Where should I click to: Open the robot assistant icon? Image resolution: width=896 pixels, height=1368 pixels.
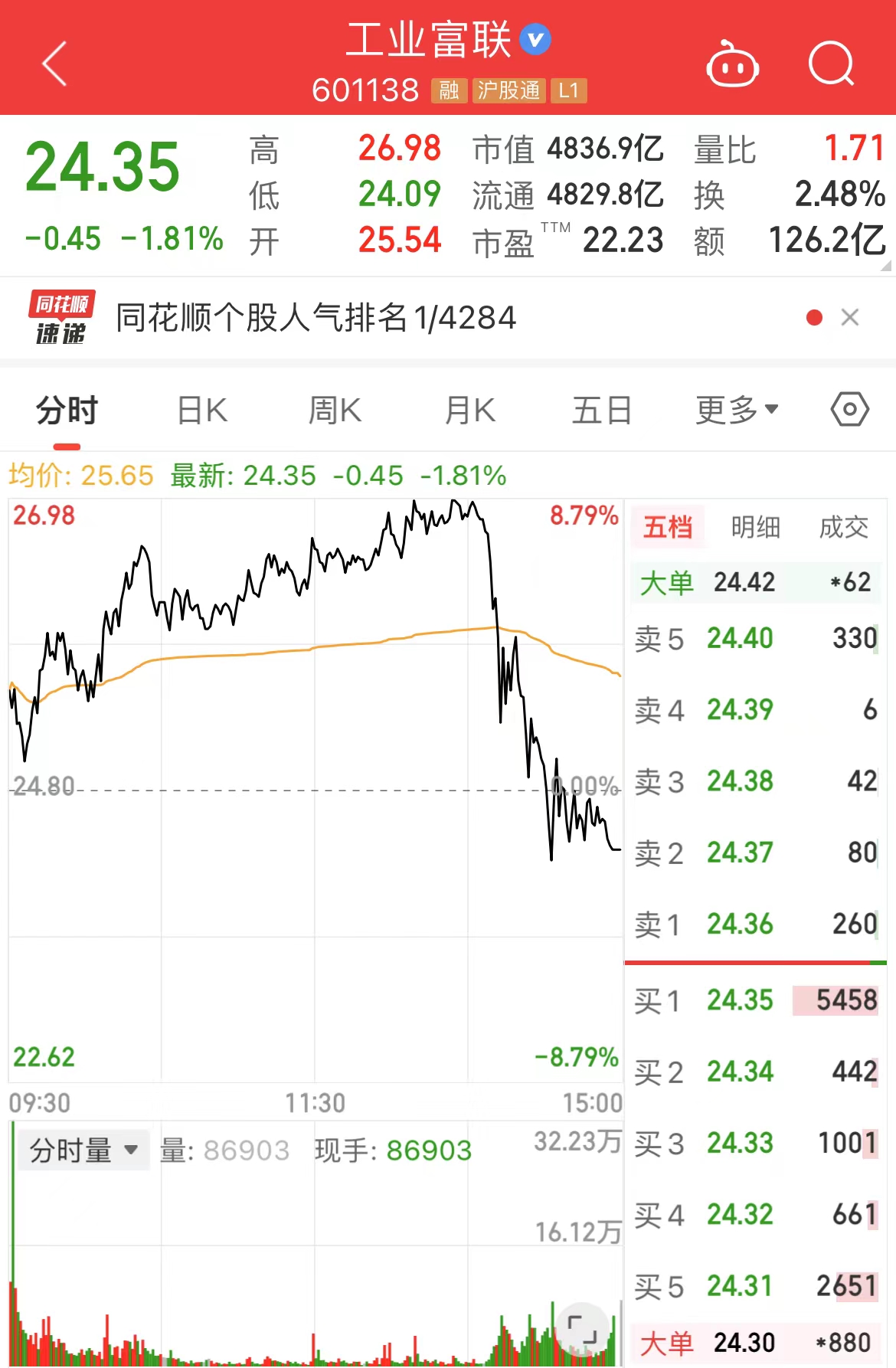tap(732, 65)
